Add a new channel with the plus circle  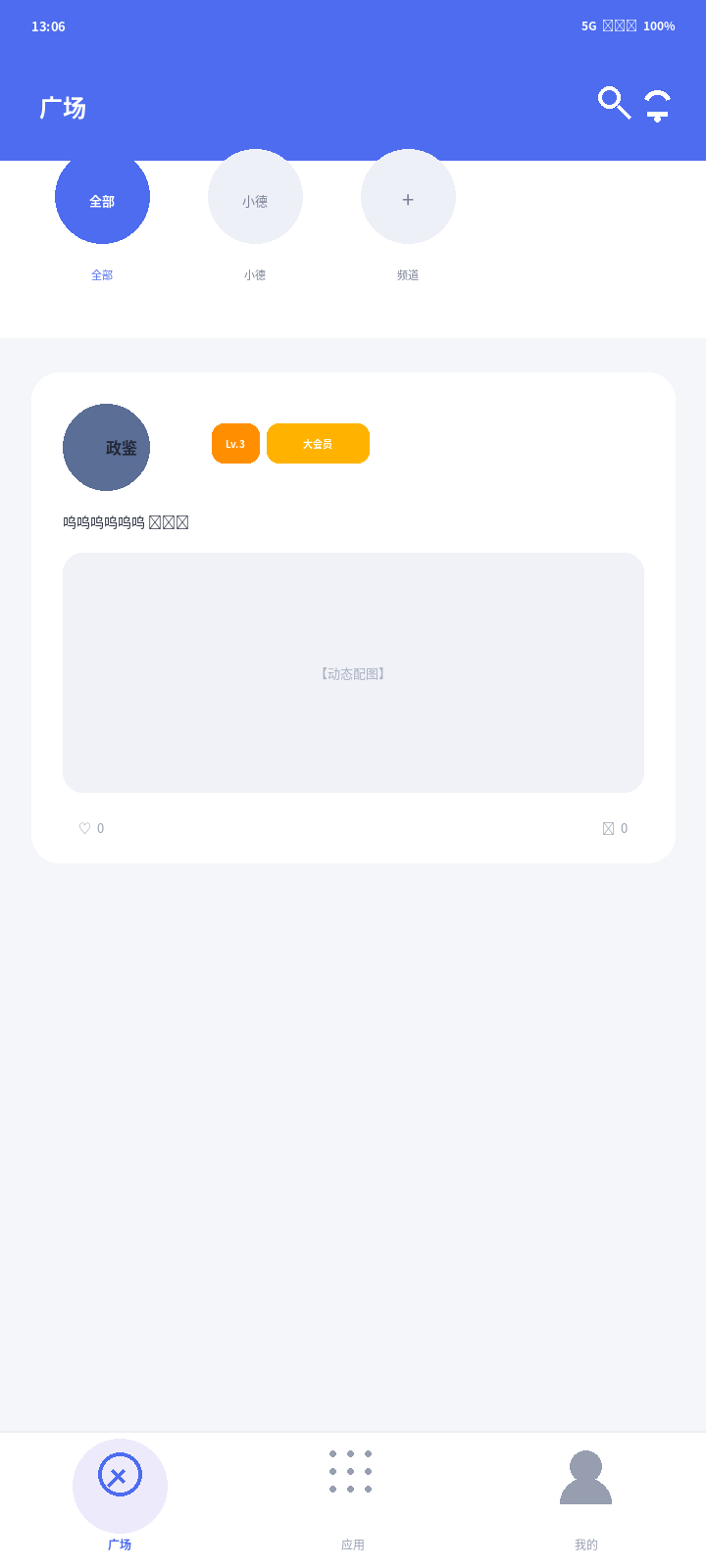click(408, 197)
